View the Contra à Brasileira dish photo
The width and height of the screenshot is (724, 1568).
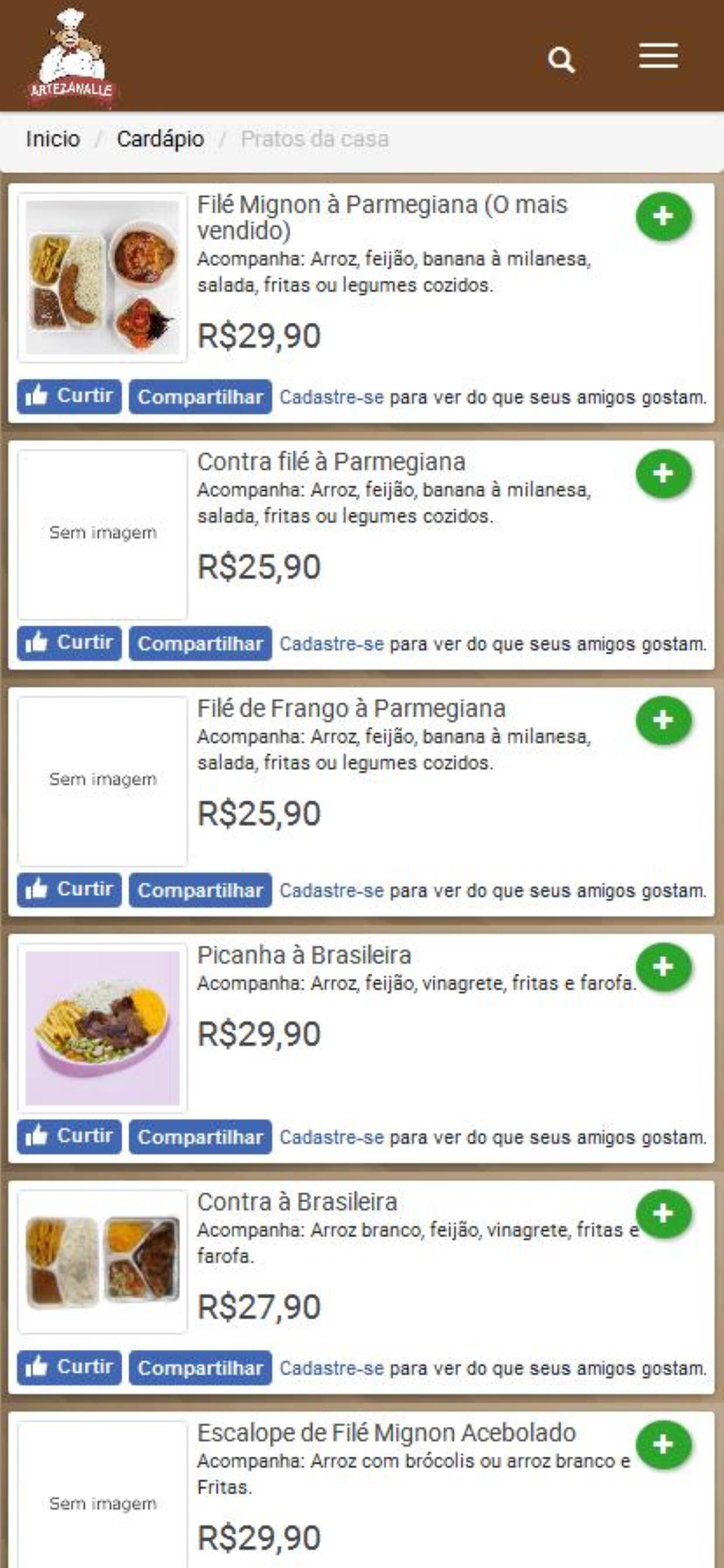(103, 1262)
